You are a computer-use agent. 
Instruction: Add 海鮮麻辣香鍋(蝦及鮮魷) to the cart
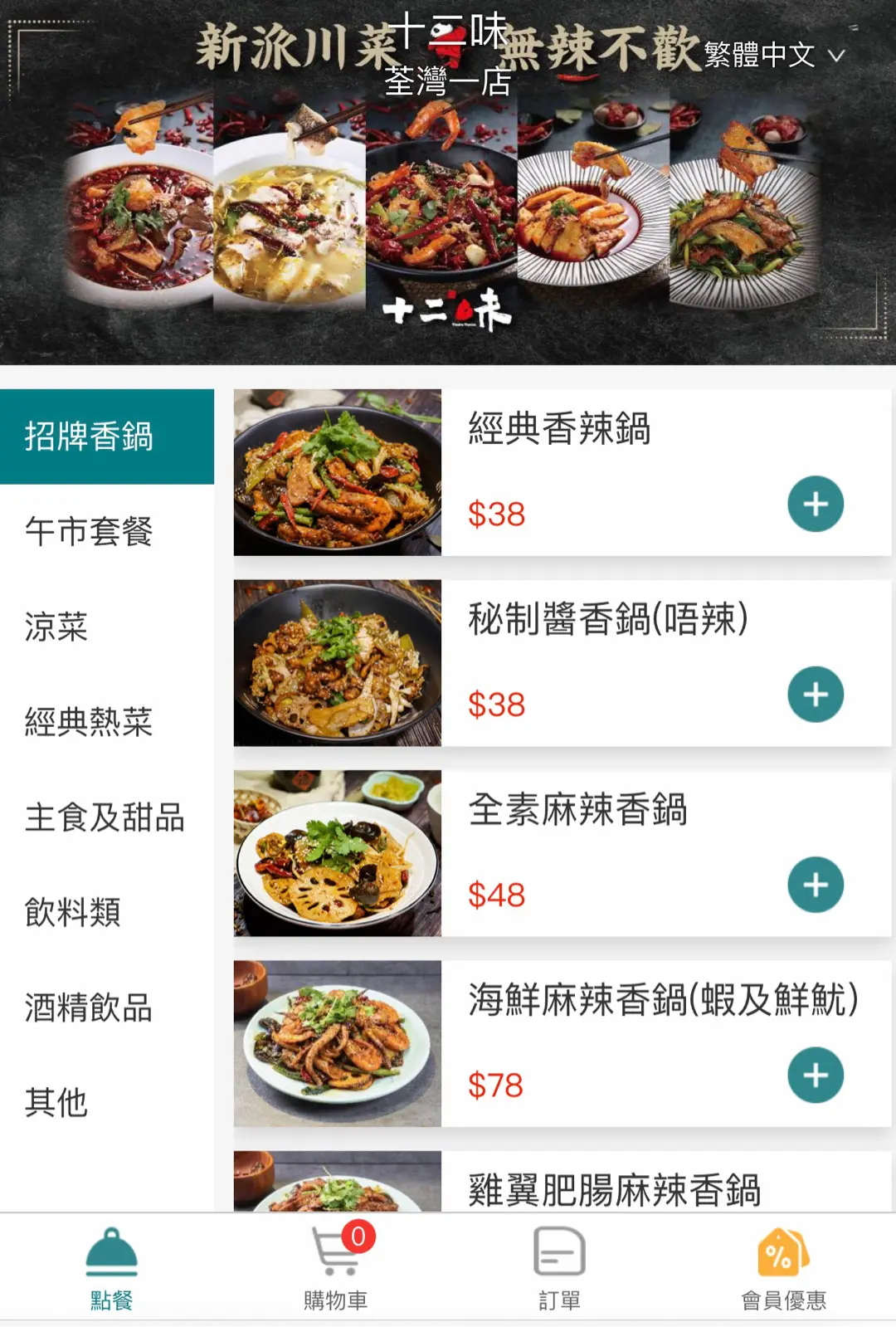point(816,1076)
